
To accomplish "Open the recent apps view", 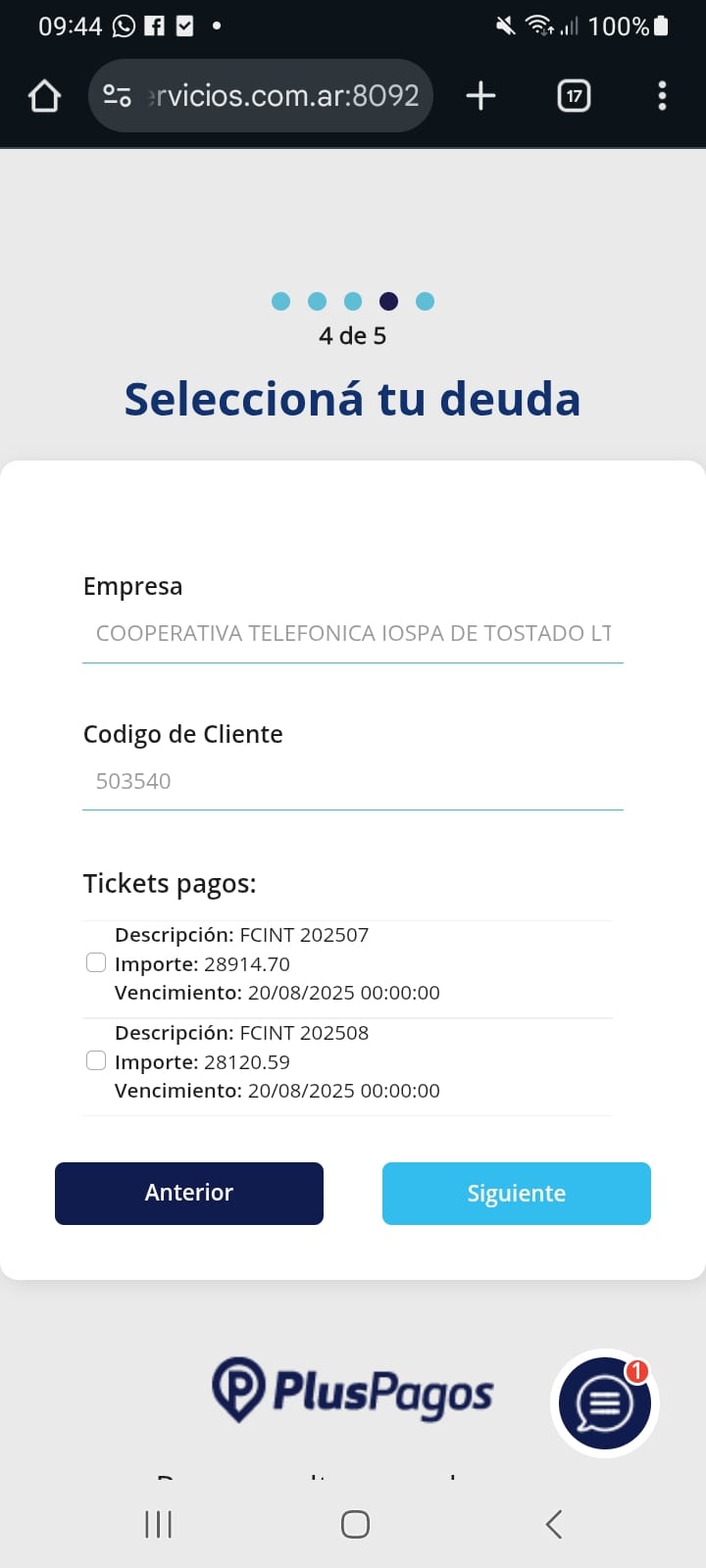I will [x=159, y=1524].
